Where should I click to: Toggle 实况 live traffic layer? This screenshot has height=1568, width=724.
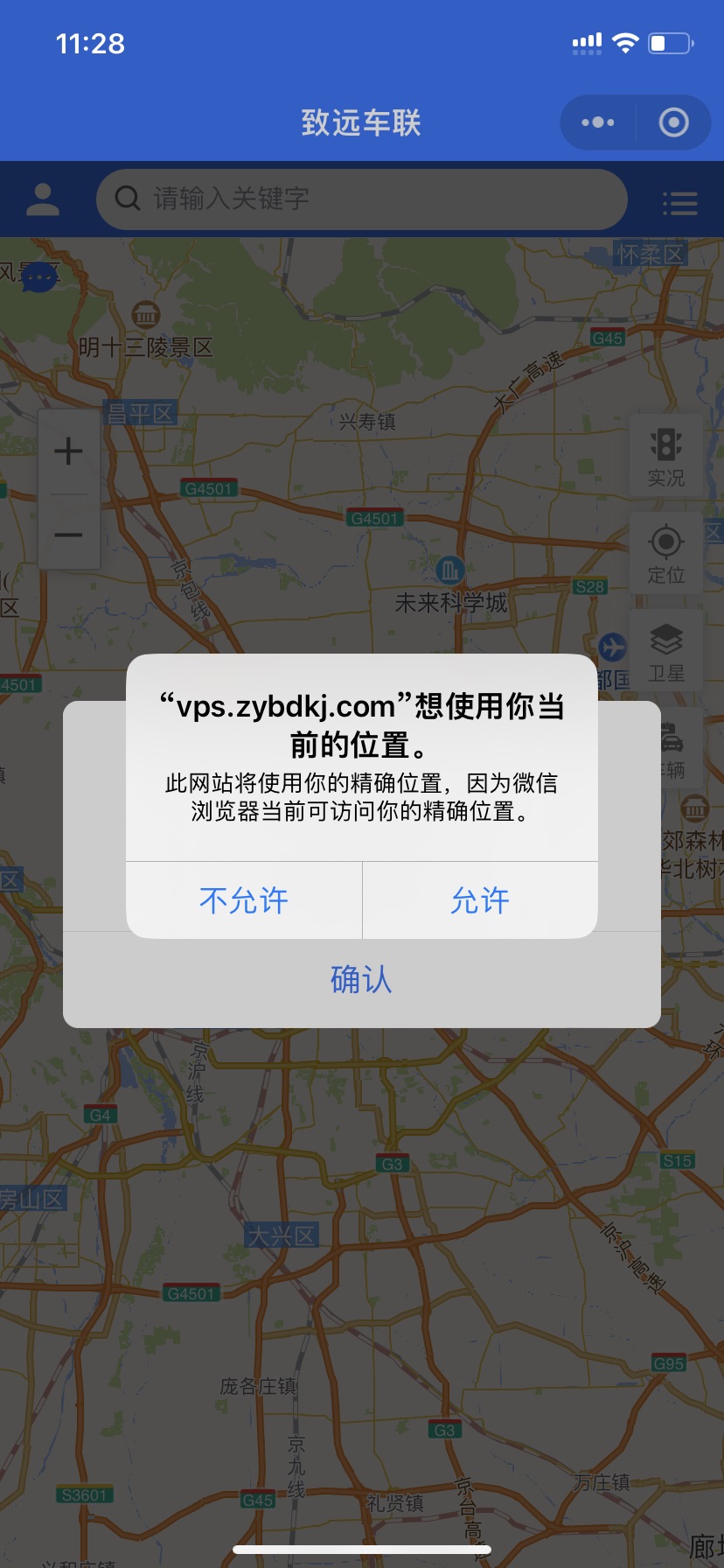pyautogui.click(x=666, y=457)
